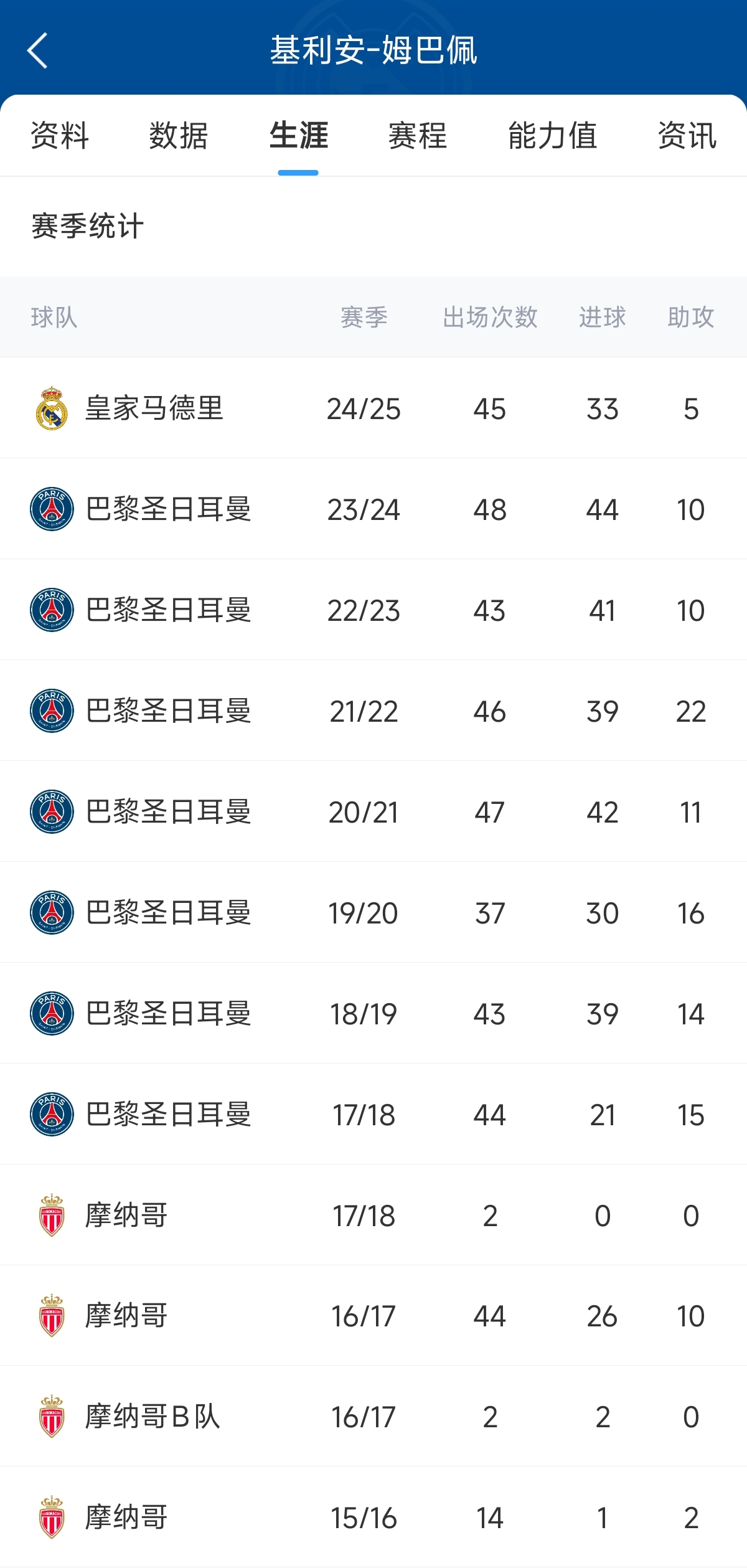This screenshot has height=1568, width=747.
Task: Switch to the 资料 tab
Action: (60, 136)
